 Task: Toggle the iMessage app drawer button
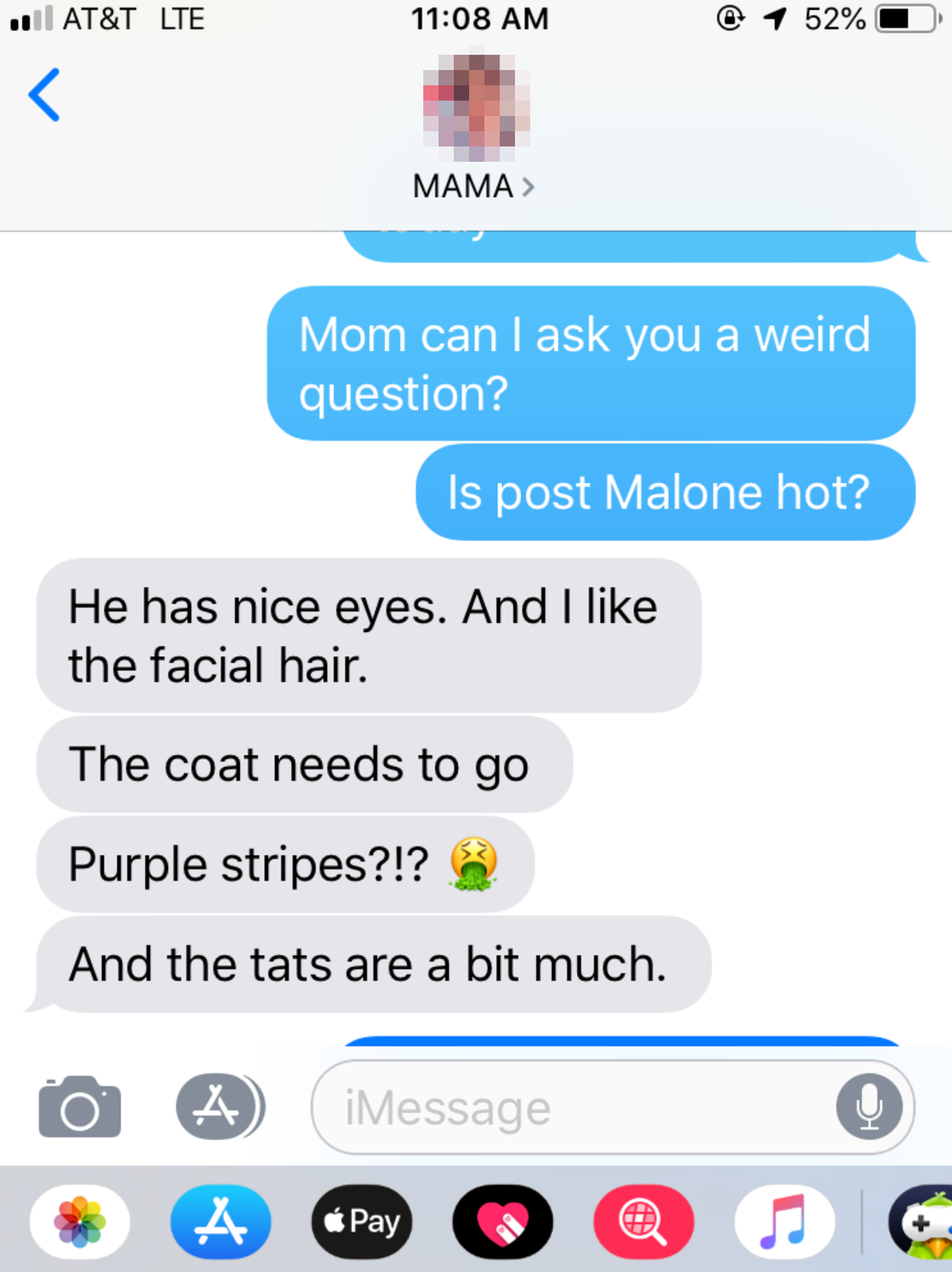pos(219,1107)
